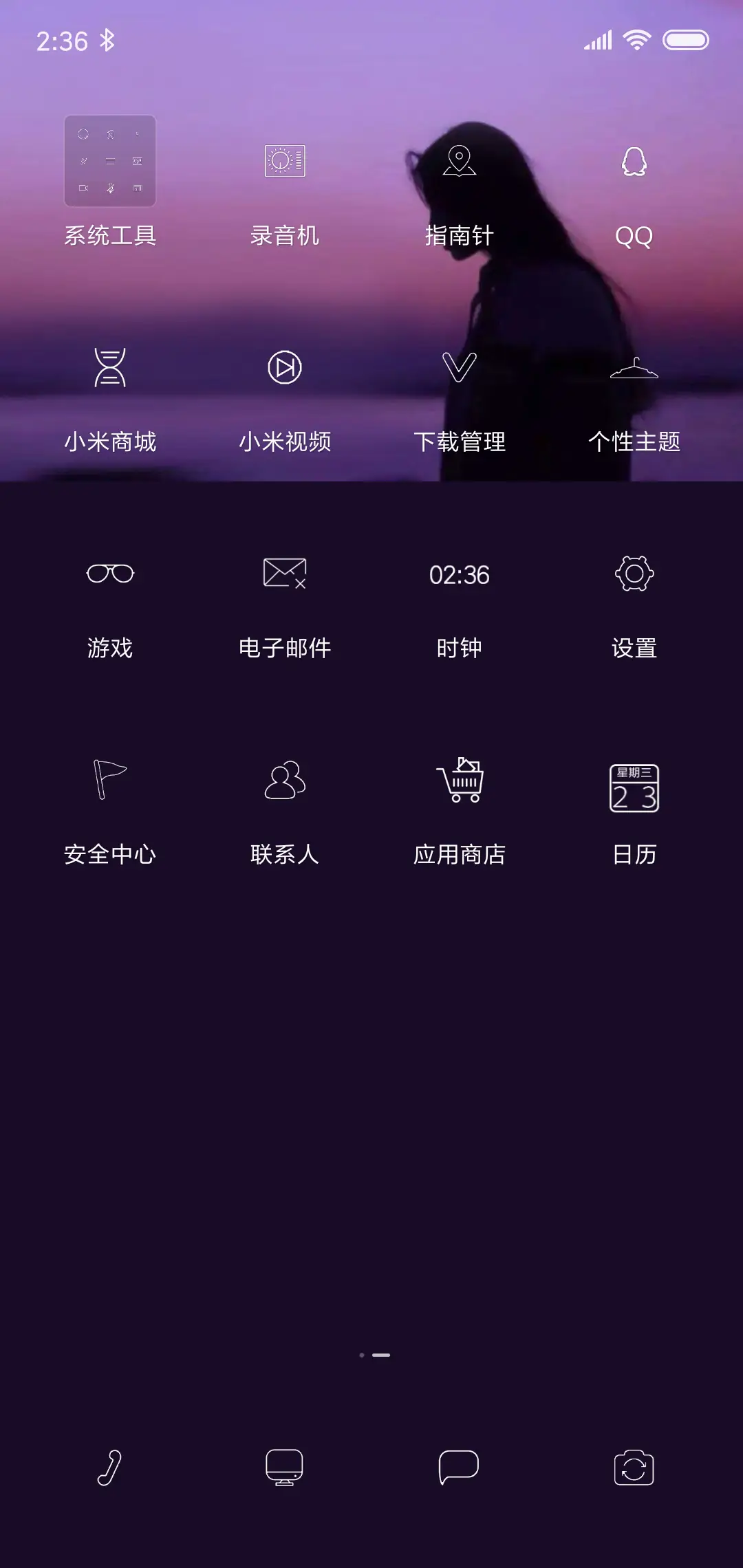Open the 电子邮件 email app
Image resolution: width=743 pixels, height=1568 pixels.
(284, 574)
